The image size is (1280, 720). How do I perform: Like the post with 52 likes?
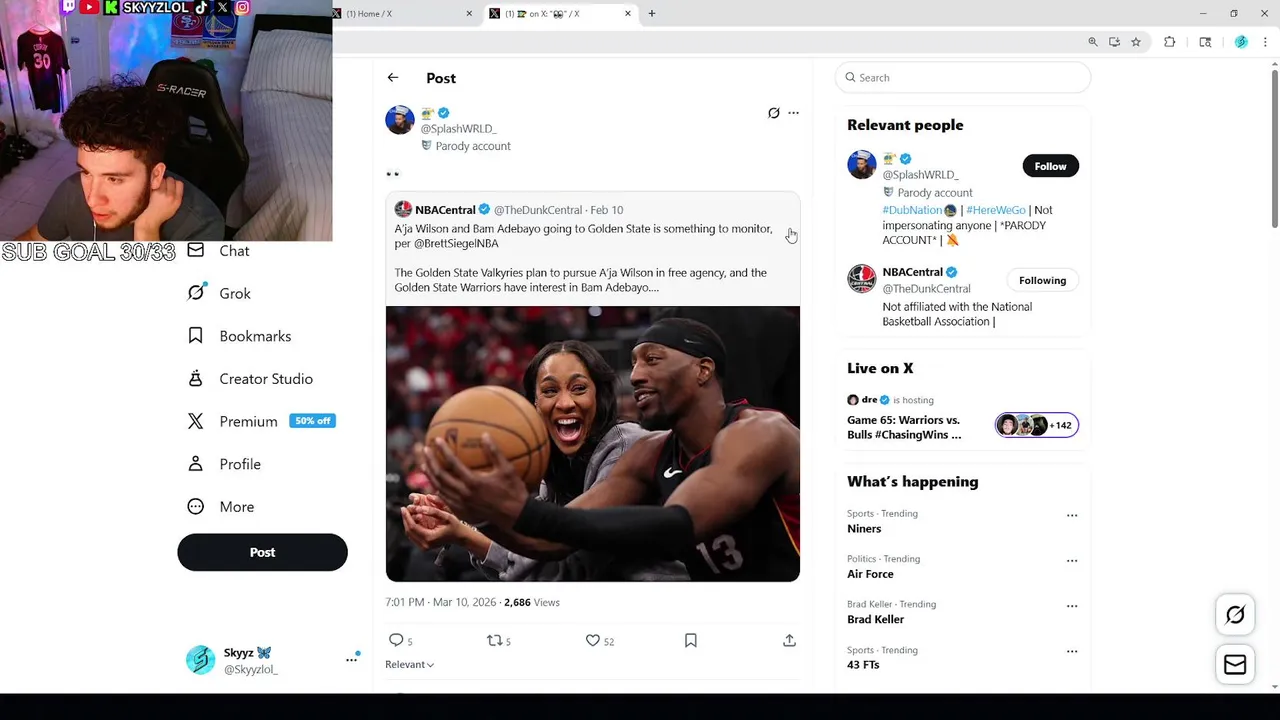pos(593,640)
